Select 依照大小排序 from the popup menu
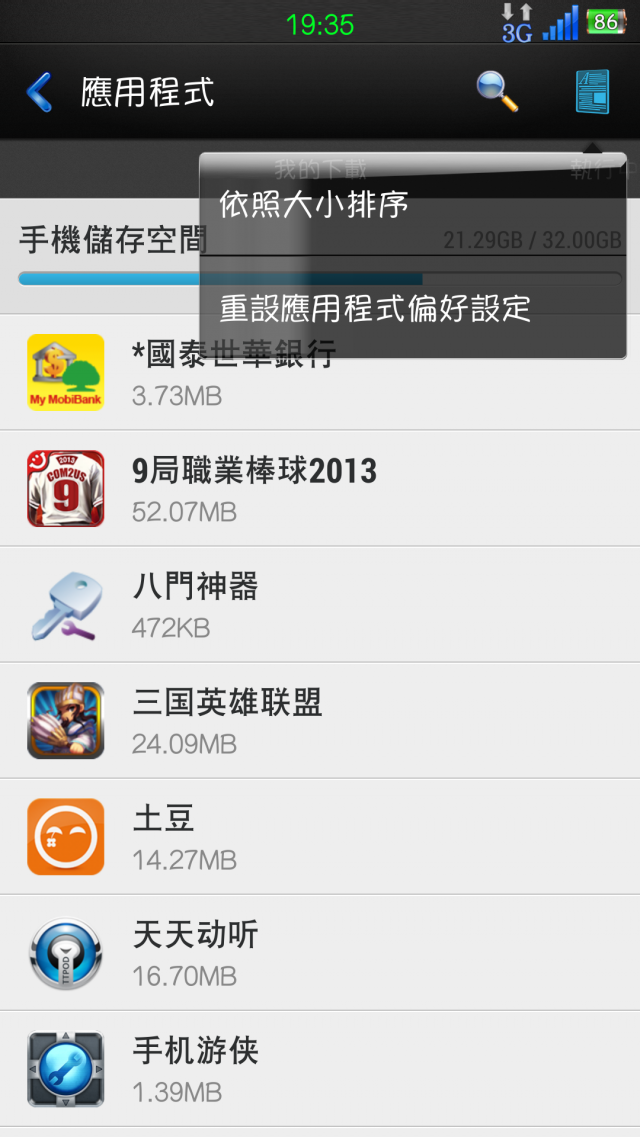The height and width of the screenshot is (1138, 640). [x=412, y=205]
